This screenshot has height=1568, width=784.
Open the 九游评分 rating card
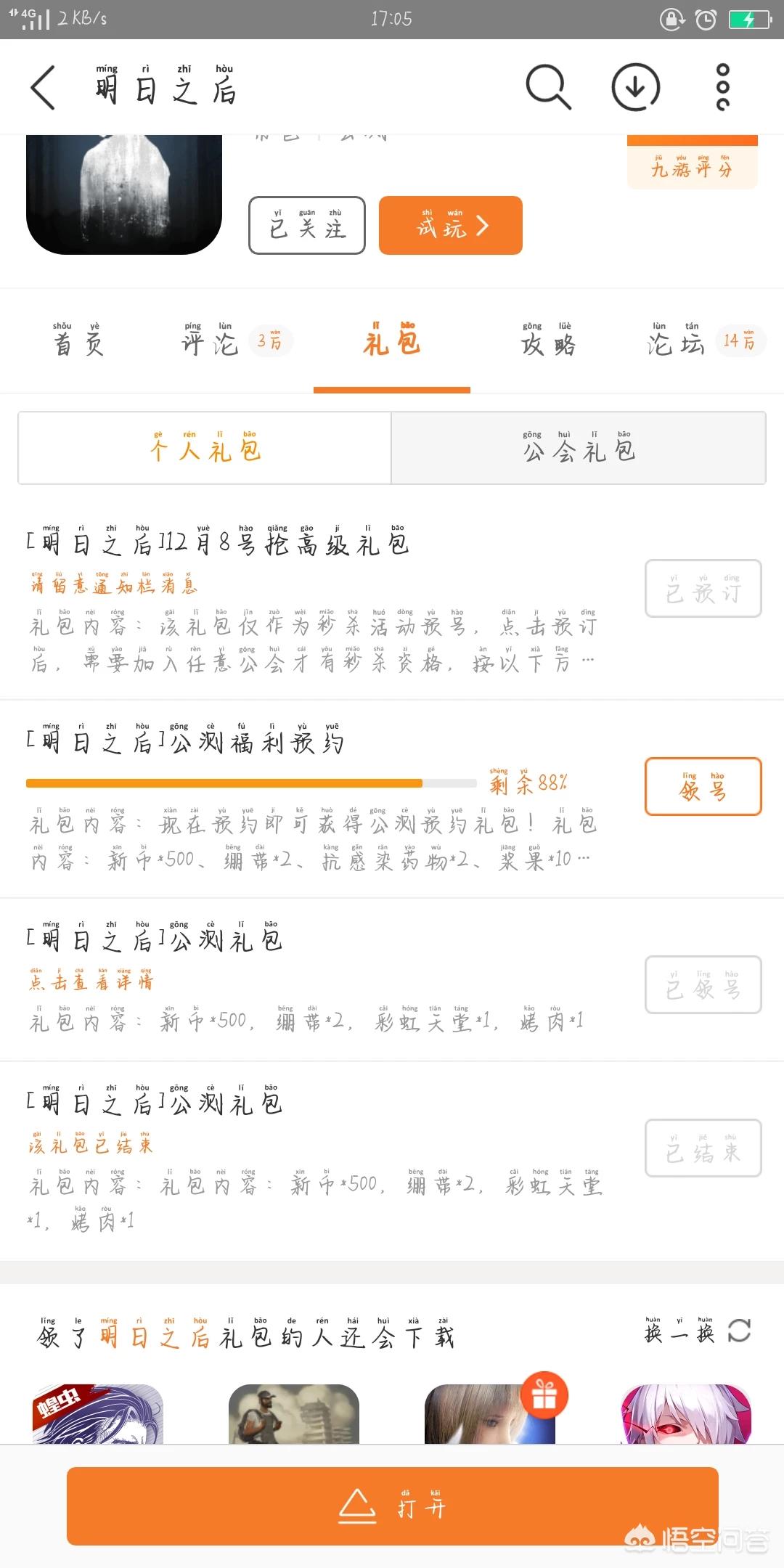tap(692, 166)
